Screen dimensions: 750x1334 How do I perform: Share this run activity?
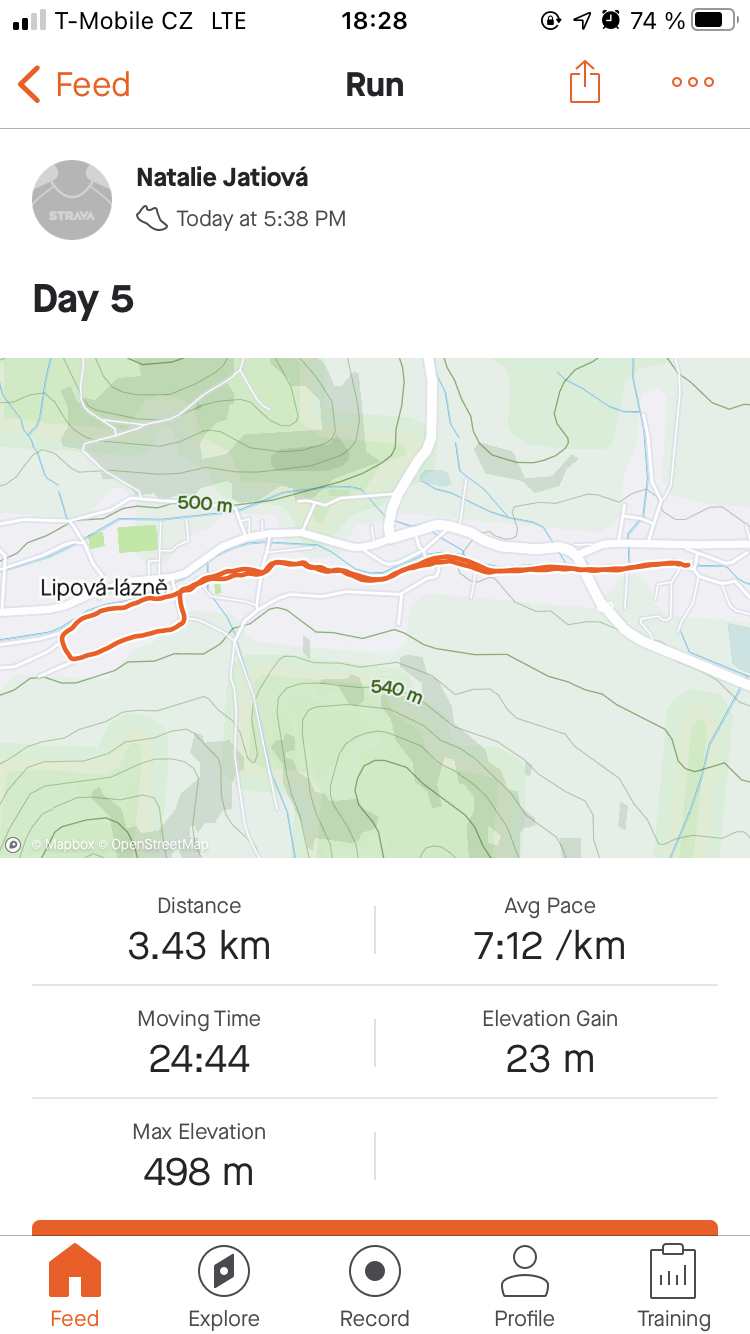pos(585,82)
